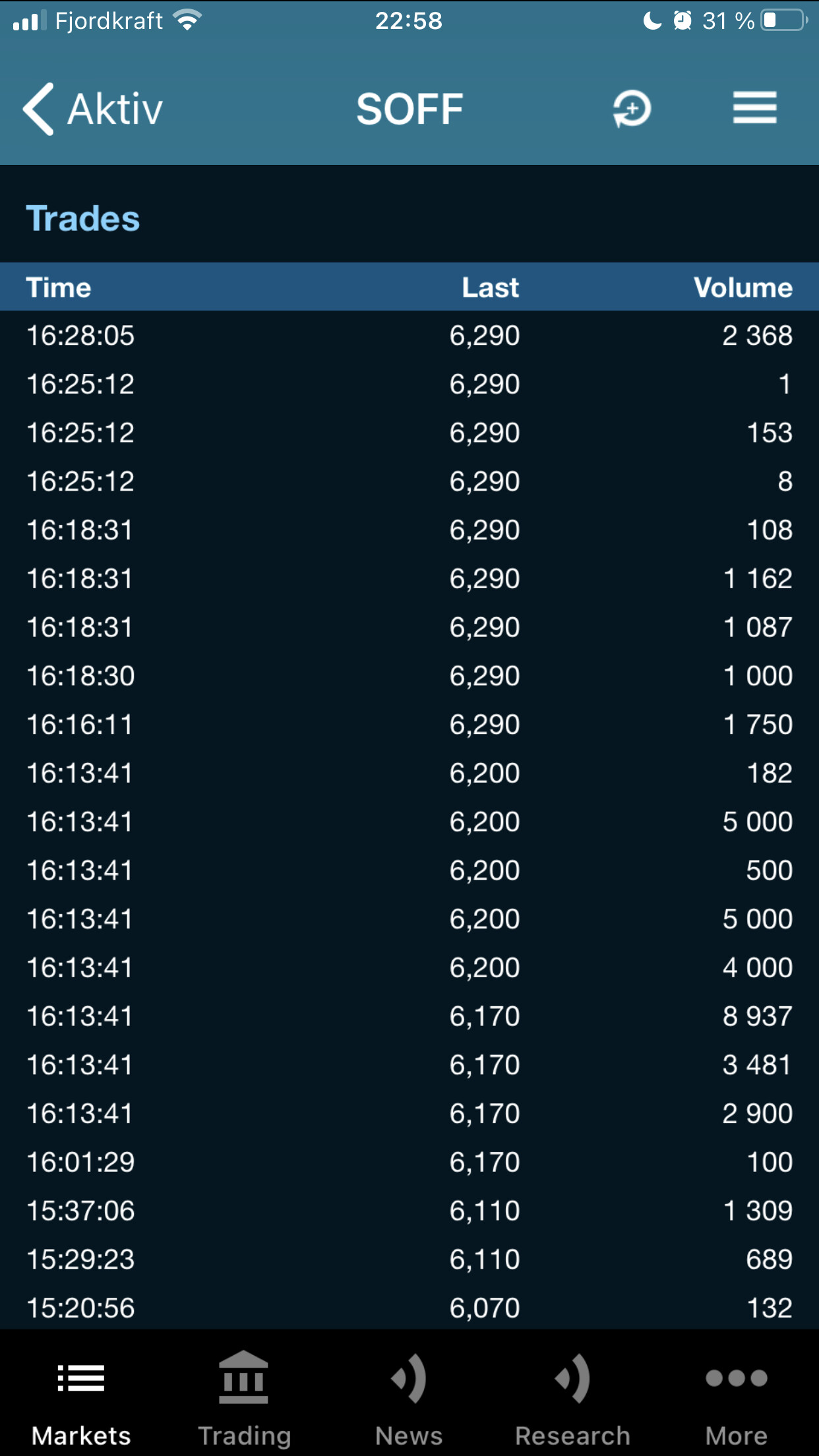The height and width of the screenshot is (1456, 819).
Task: Switch to the Markets tab
Action: (x=81, y=1398)
